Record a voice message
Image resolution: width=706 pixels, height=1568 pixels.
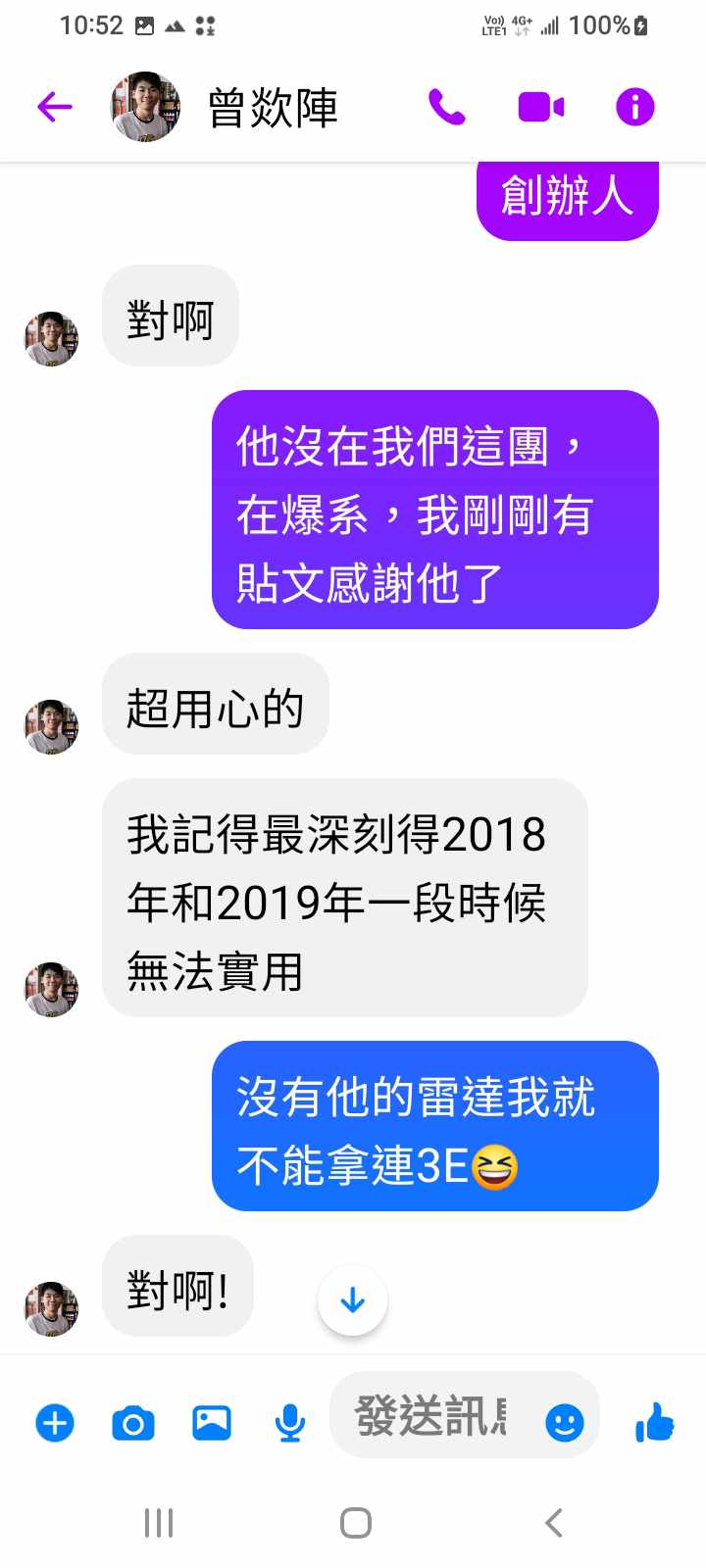(289, 1422)
